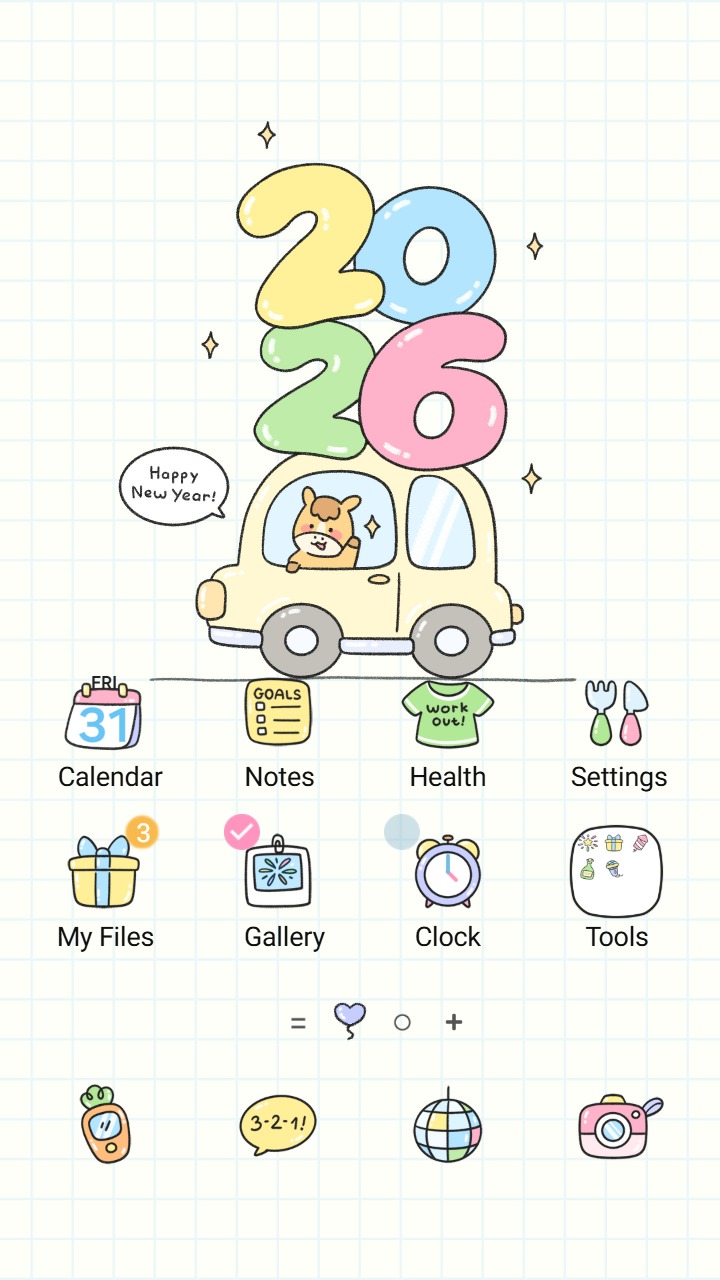Open the Health app
This screenshot has width=720, height=1280.
point(447,713)
